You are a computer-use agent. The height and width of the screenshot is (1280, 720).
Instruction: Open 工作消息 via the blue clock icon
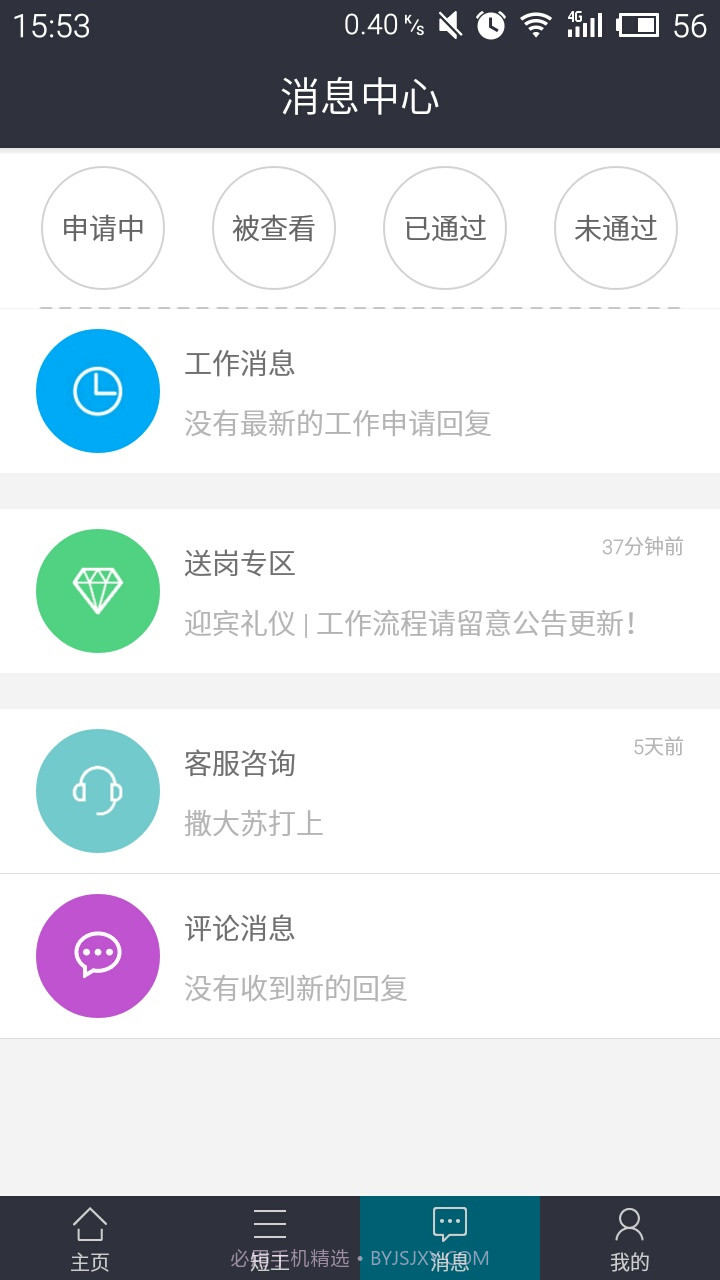(x=97, y=390)
